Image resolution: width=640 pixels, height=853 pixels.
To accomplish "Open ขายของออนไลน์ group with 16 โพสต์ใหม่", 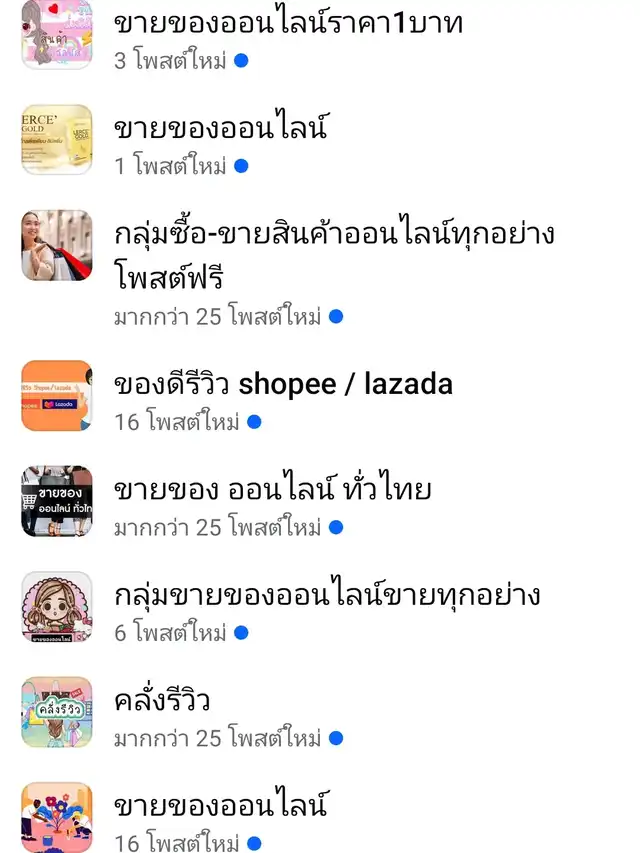I will pos(220,806).
